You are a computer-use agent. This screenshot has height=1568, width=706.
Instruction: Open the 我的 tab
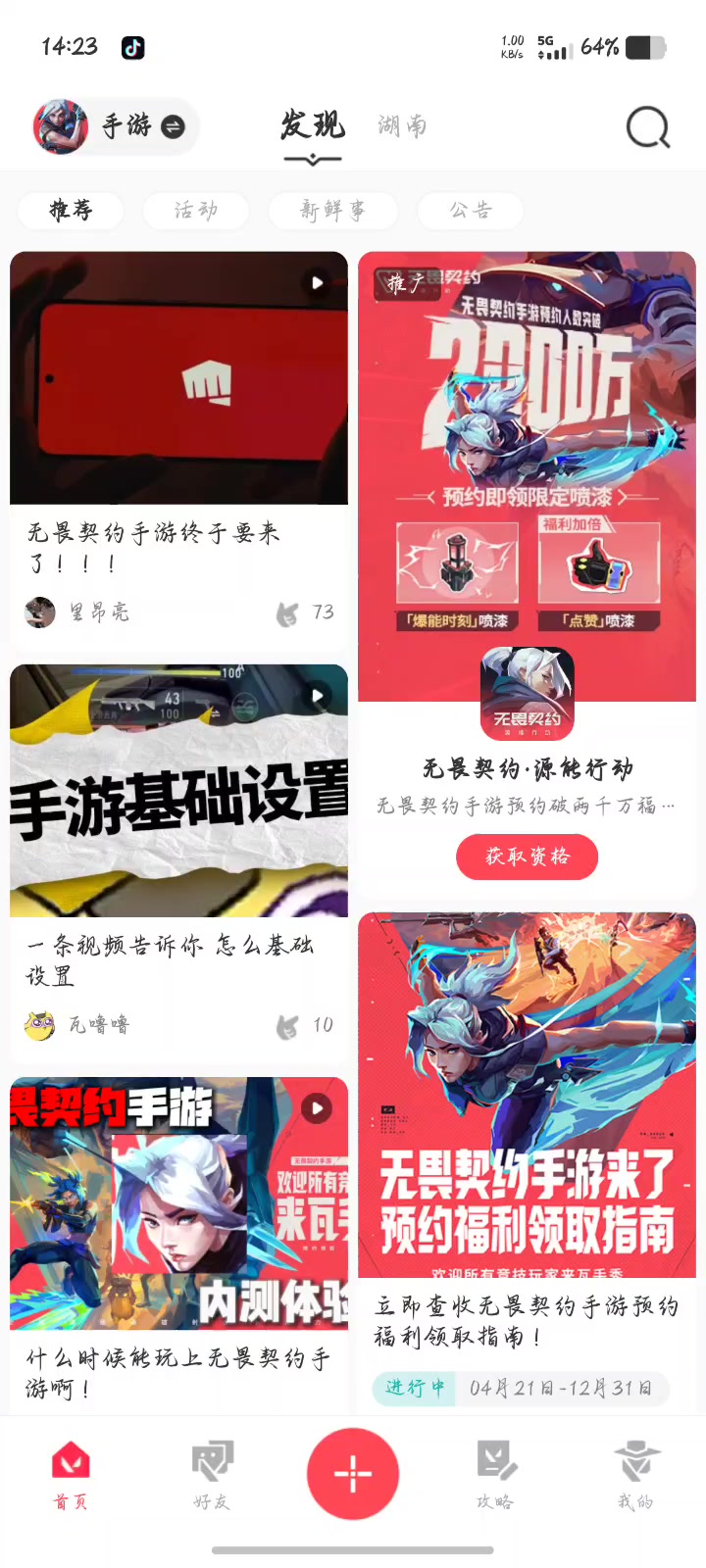pos(636,1474)
